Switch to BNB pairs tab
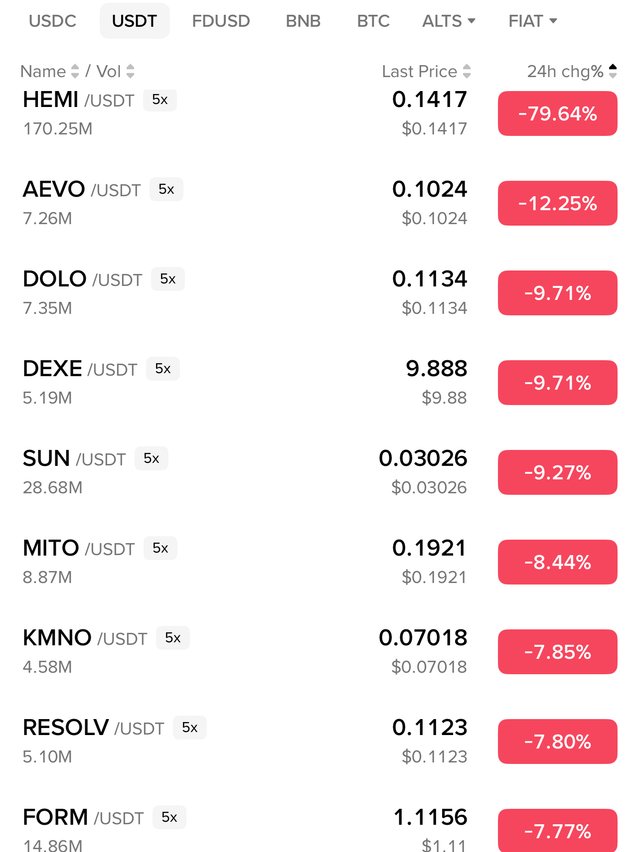This screenshot has height=852, width=640. pos(303,21)
